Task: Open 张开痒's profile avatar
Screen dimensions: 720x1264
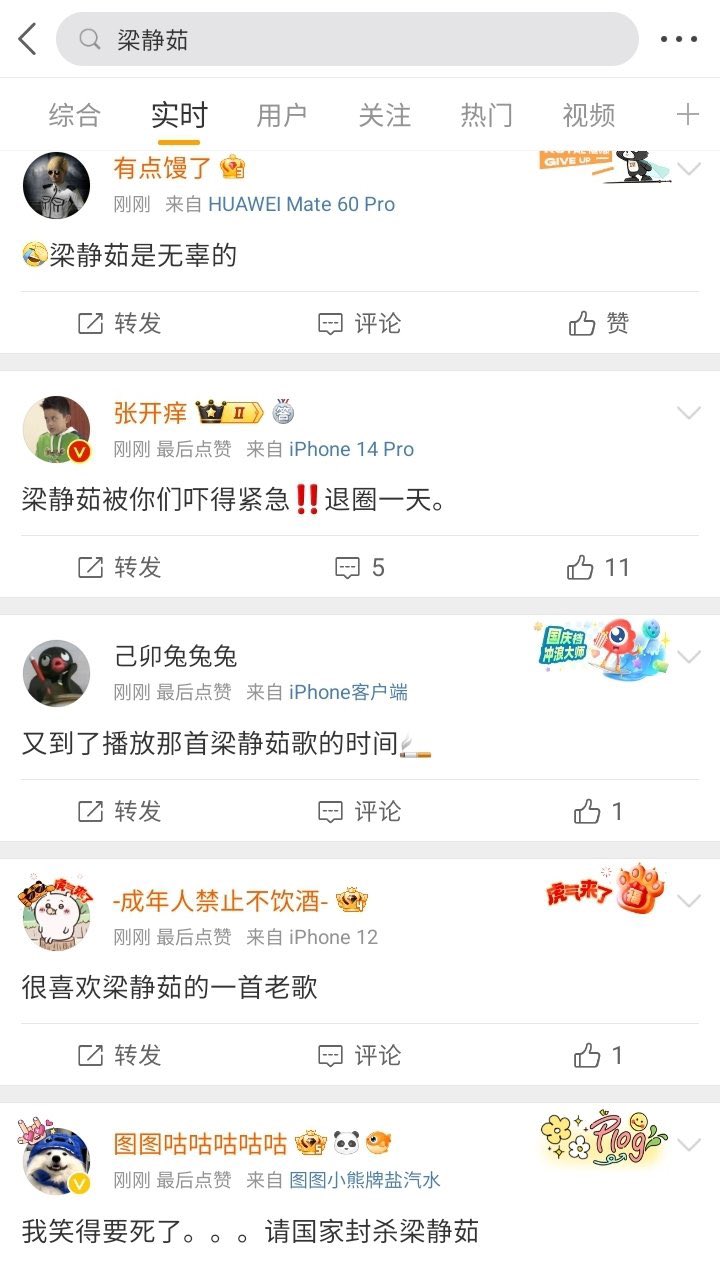Action: coord(57,429)
